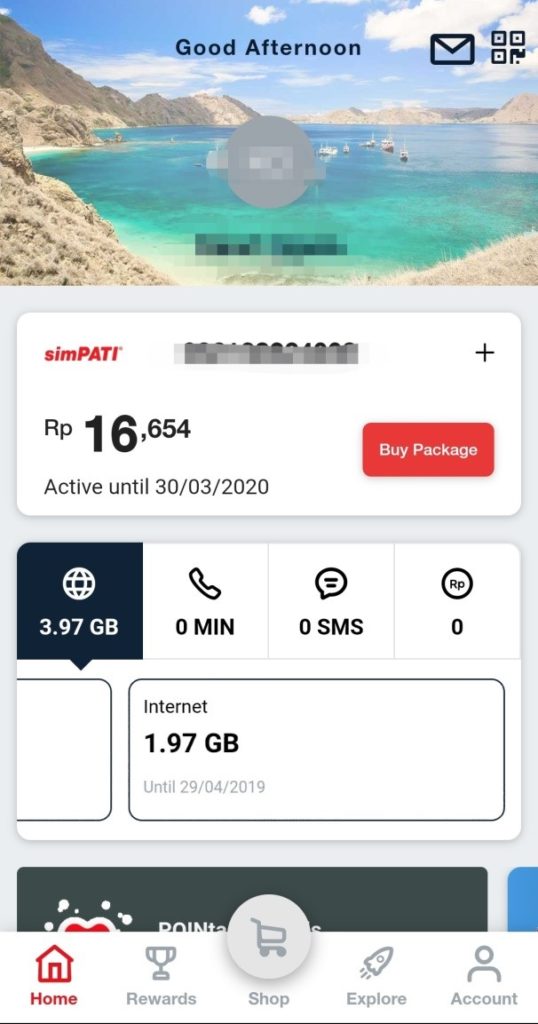The image size is (538, 1024).
Task: Open the inbox envelope icon
Action: coord(452,49)
